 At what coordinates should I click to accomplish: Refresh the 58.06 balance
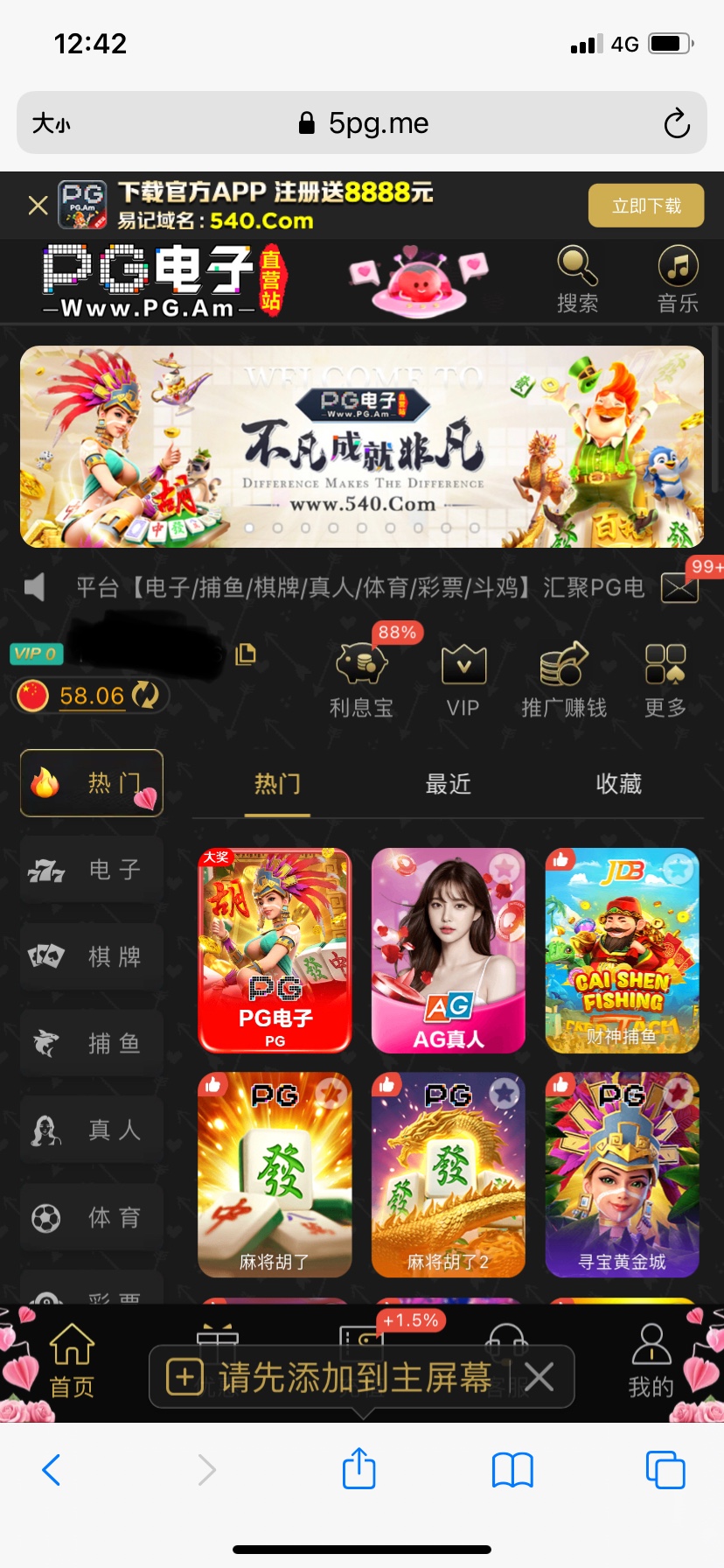(145, 696)
